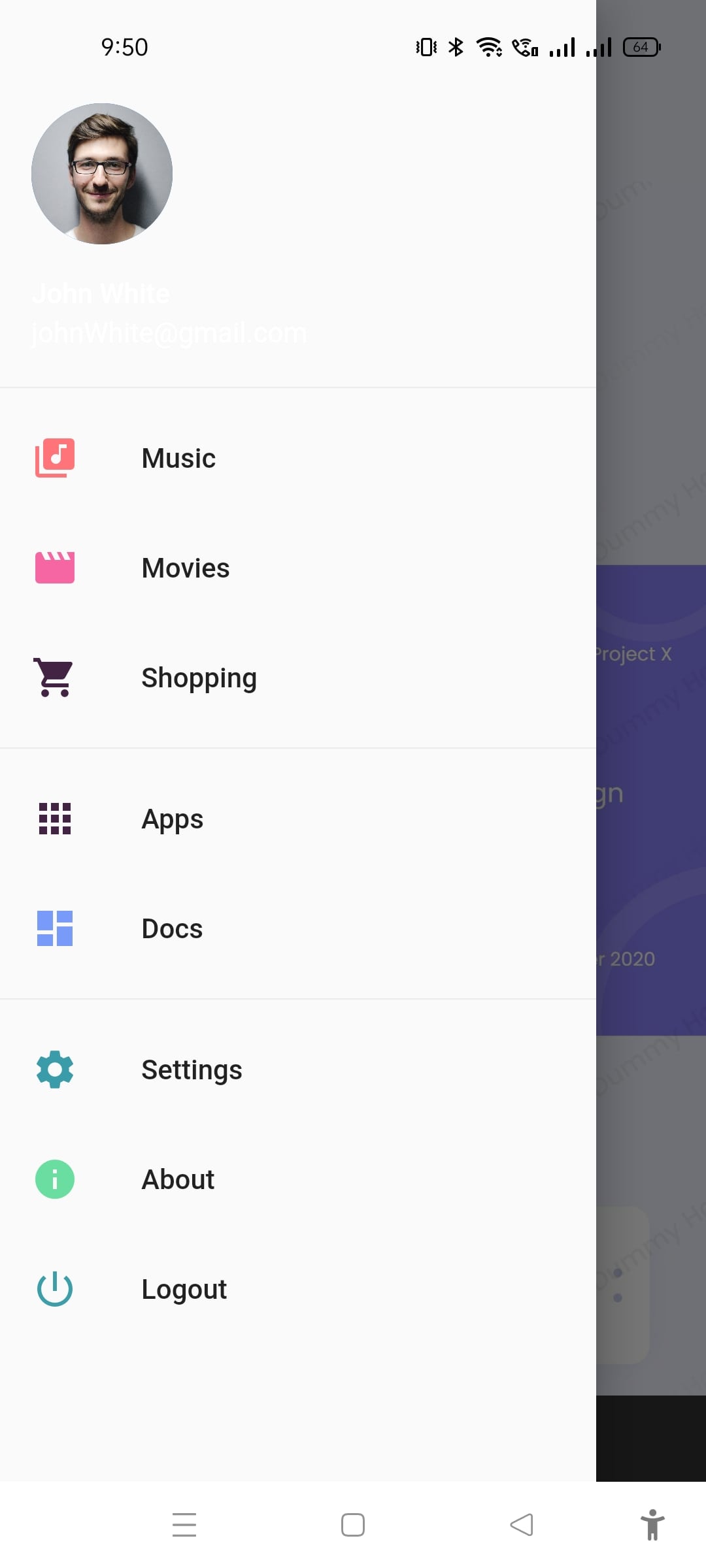The height and width of the screenshot is (1568, 706).
Task: Open the Music menu item
Action: [178, 458]
